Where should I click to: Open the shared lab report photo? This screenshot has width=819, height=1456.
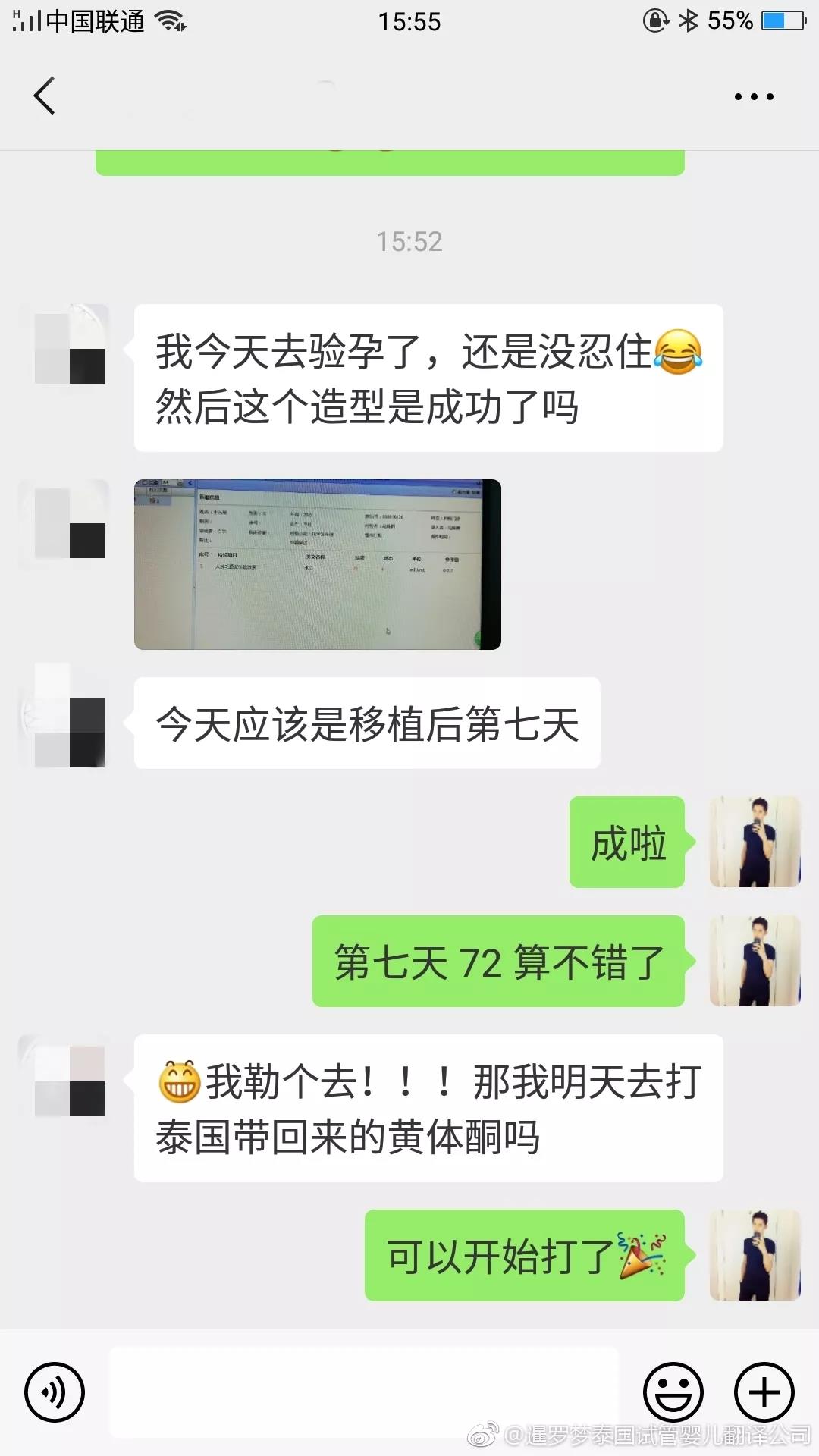[317, 564]
